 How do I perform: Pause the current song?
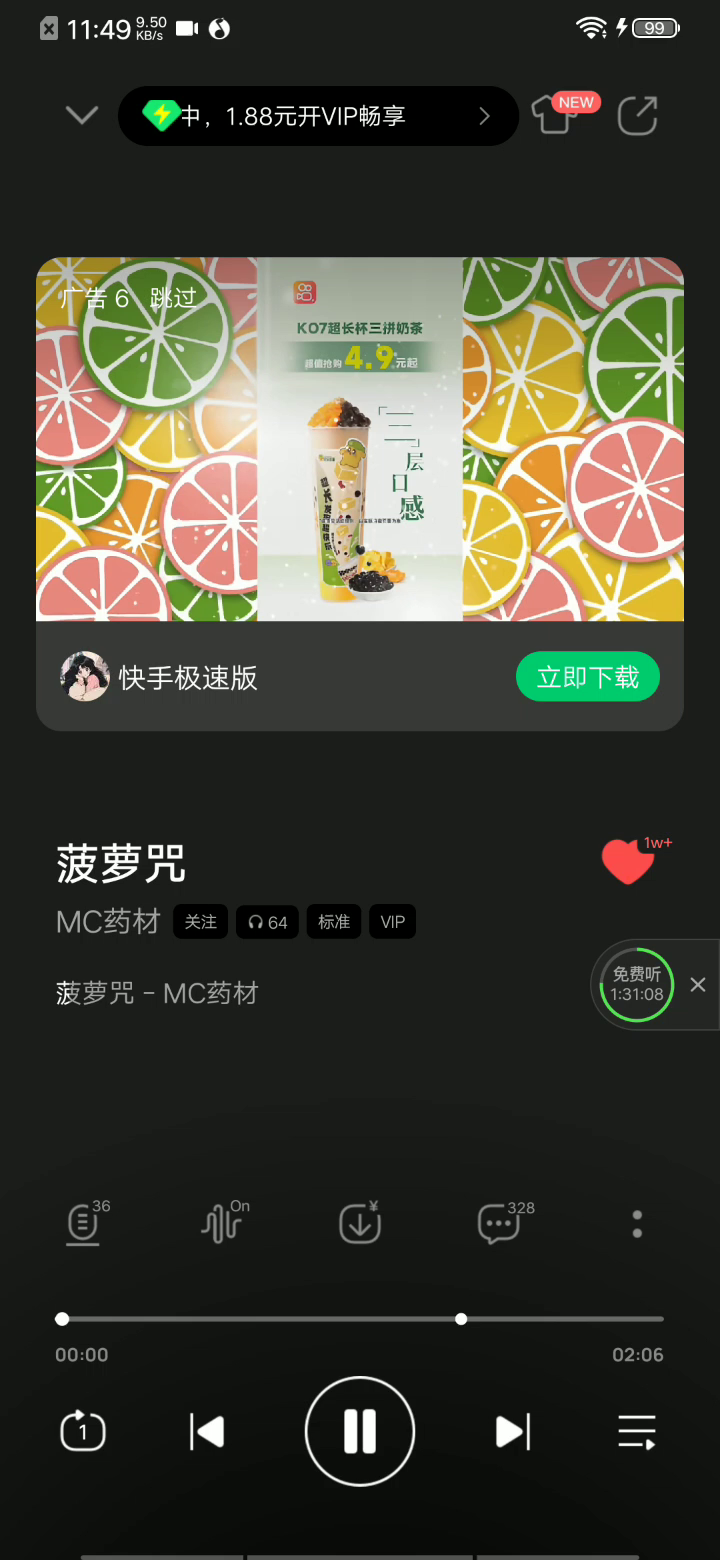coord(360,1432)
